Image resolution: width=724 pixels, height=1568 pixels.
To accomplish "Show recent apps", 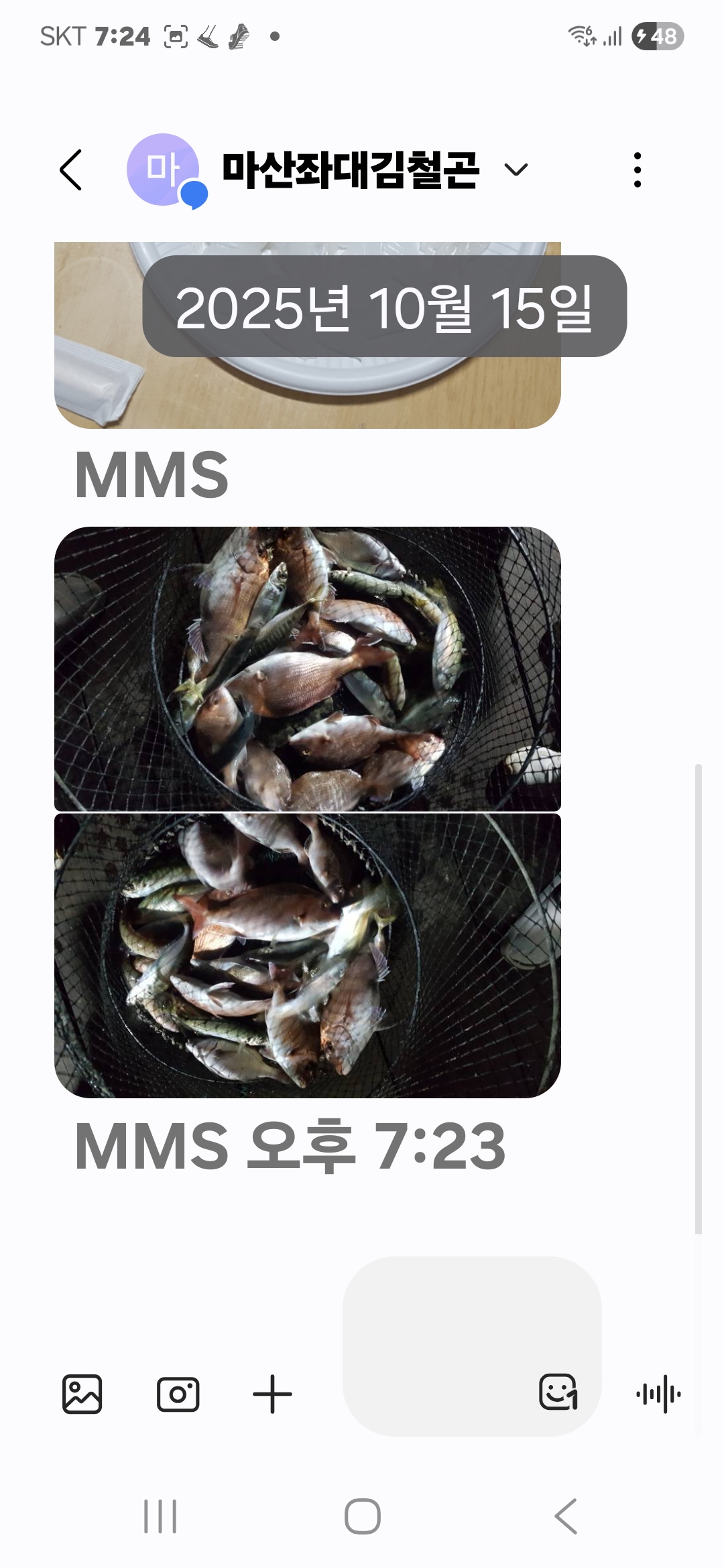I will [160, 1516].
